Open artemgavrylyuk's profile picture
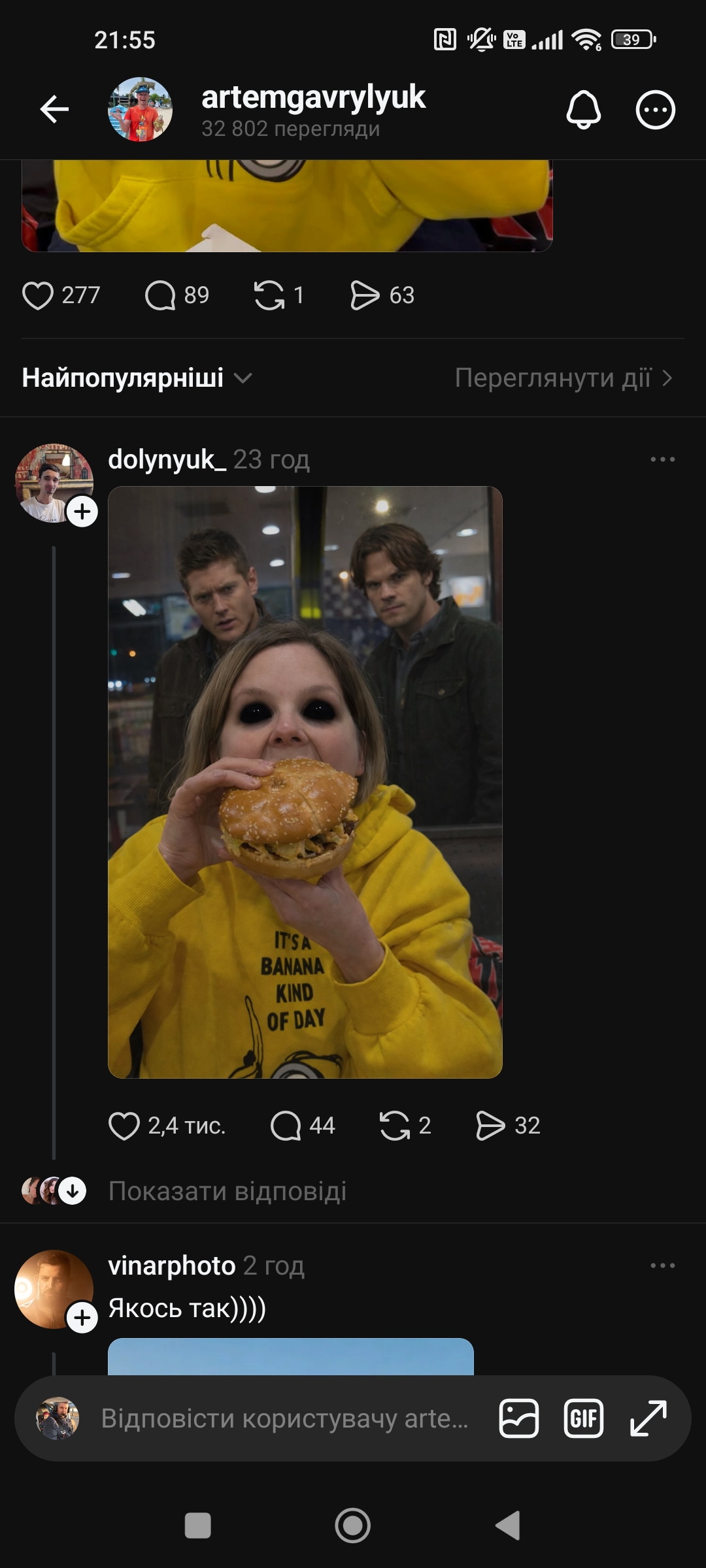 click(x=140, y=109)
